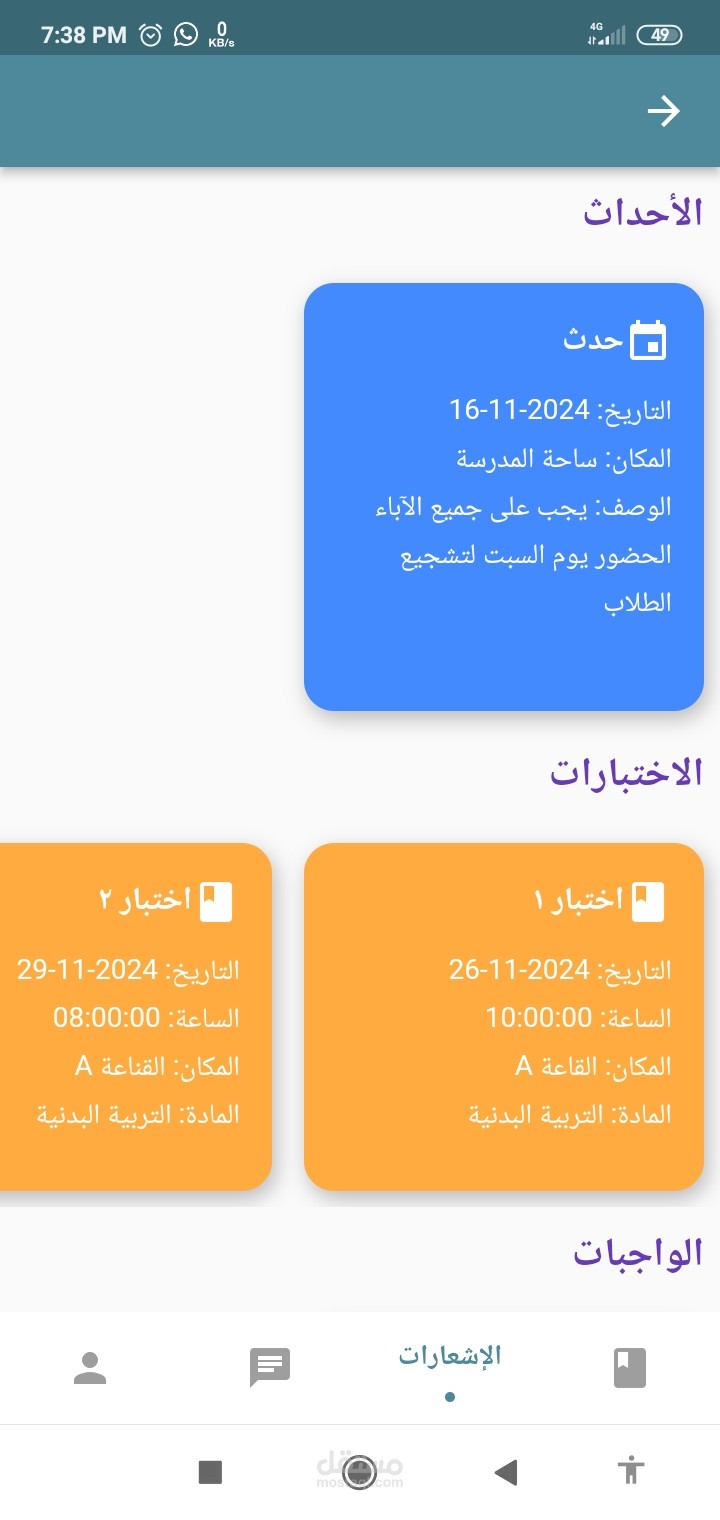Screen dimensions: 720x1520
Task: Open the event card dated 16-11-2024
Action: 504,497
